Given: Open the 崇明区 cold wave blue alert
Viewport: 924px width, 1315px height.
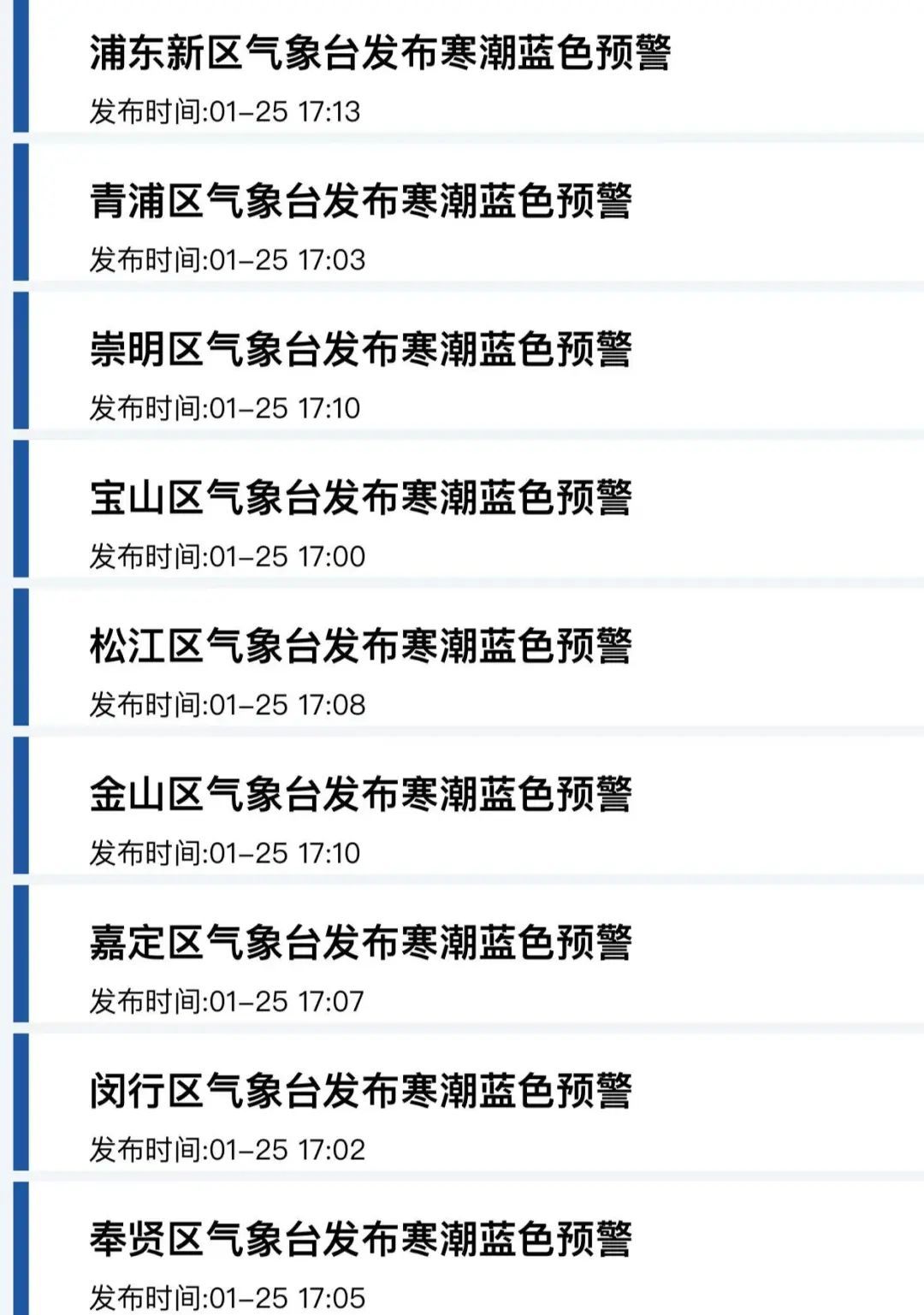Looking at the screenshot, I should click(364, 346).
